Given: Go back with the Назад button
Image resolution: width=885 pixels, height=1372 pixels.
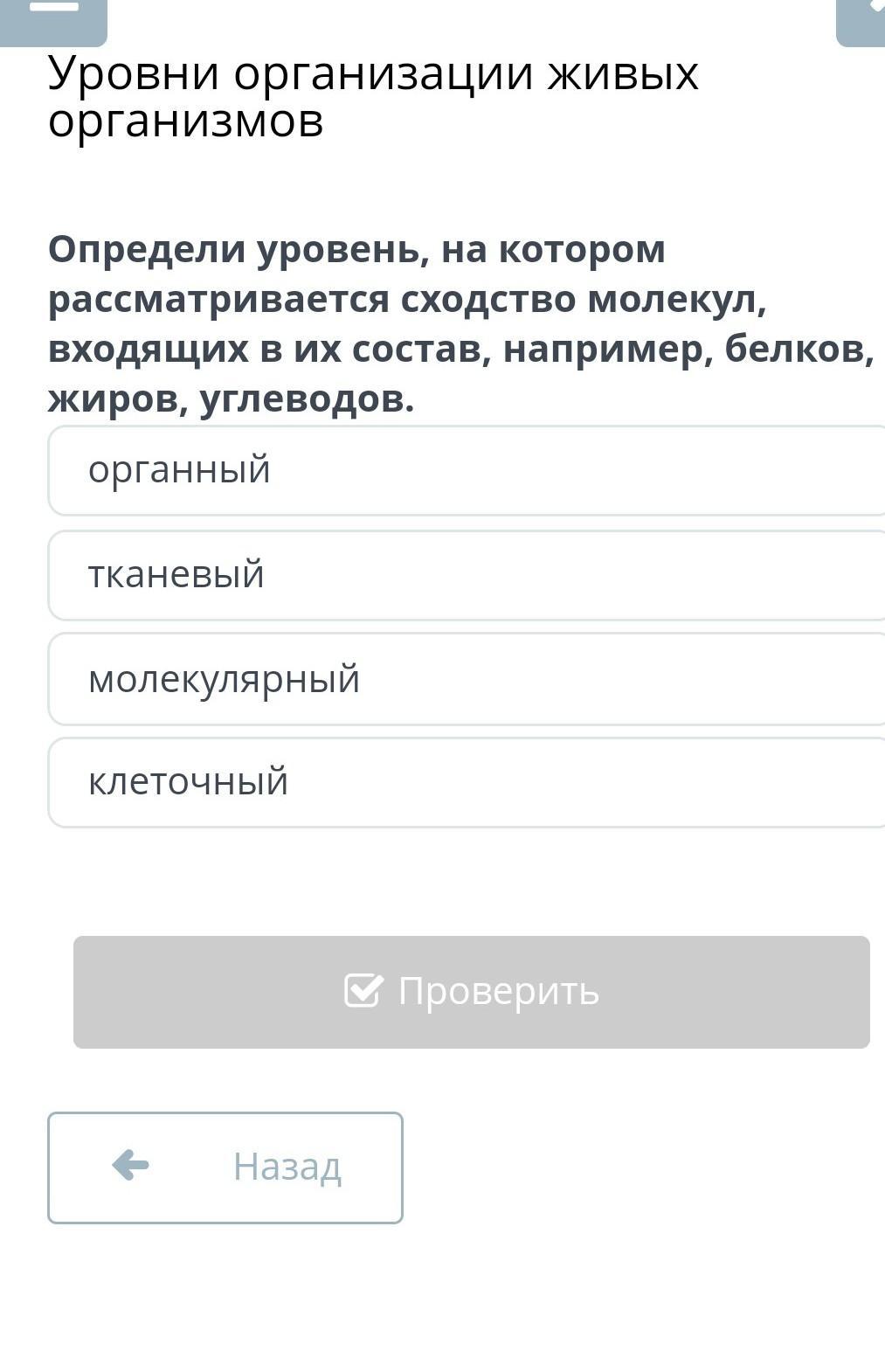Looking at the screenshot, I should tap(225, 1167).
